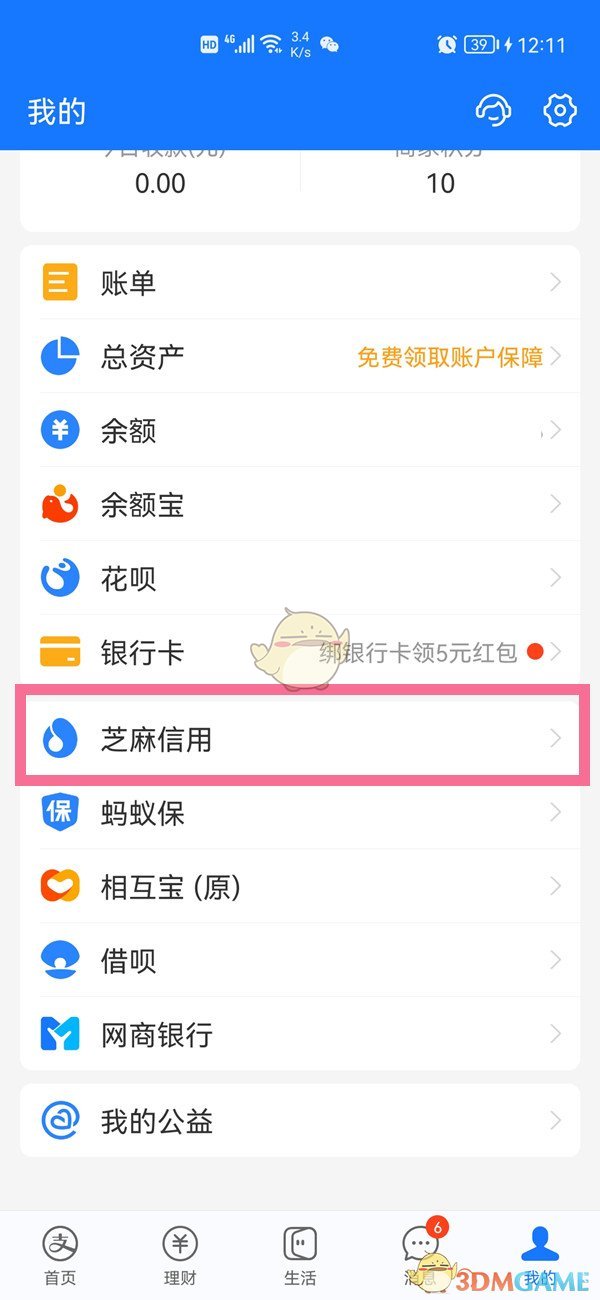Open 相互宝 (原)
The image size is (600, 1300).
click(300, 887)
